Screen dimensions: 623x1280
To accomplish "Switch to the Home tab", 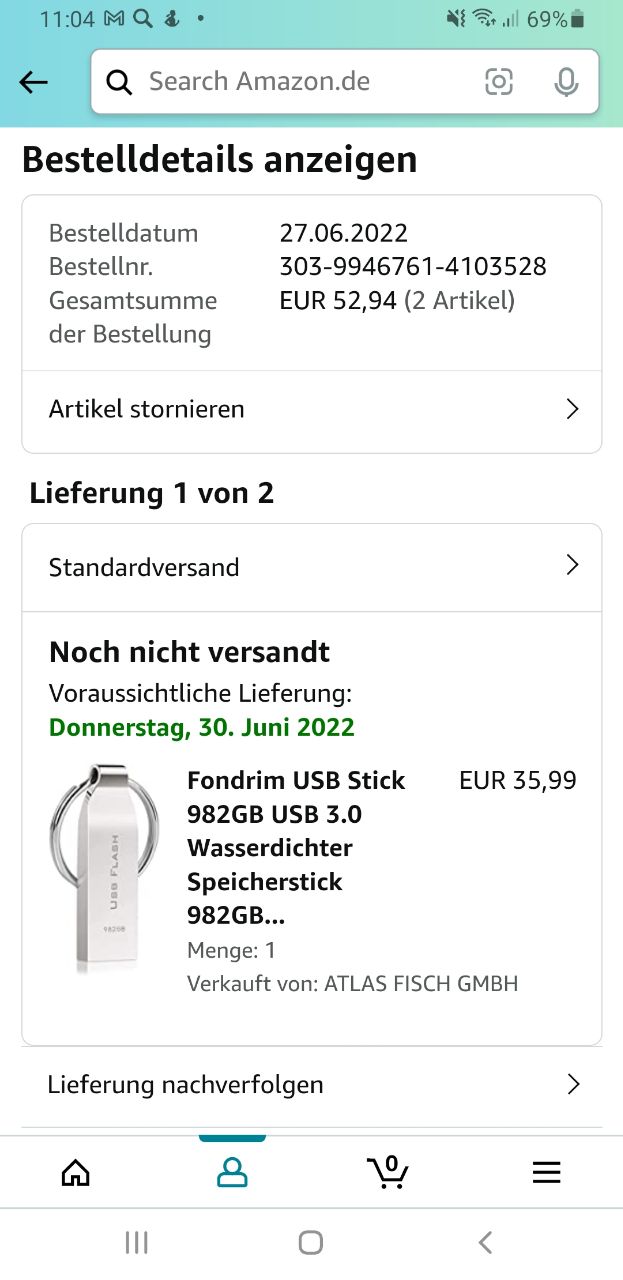I will [x=76, y=1172].
